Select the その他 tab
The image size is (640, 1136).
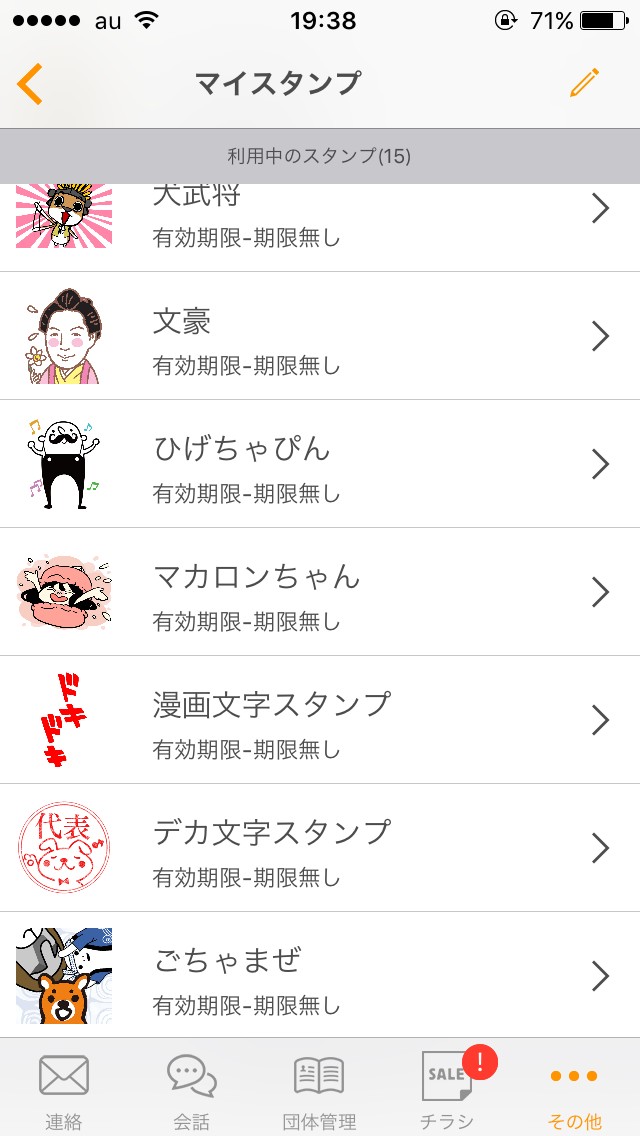click(x=575, y=1090)
